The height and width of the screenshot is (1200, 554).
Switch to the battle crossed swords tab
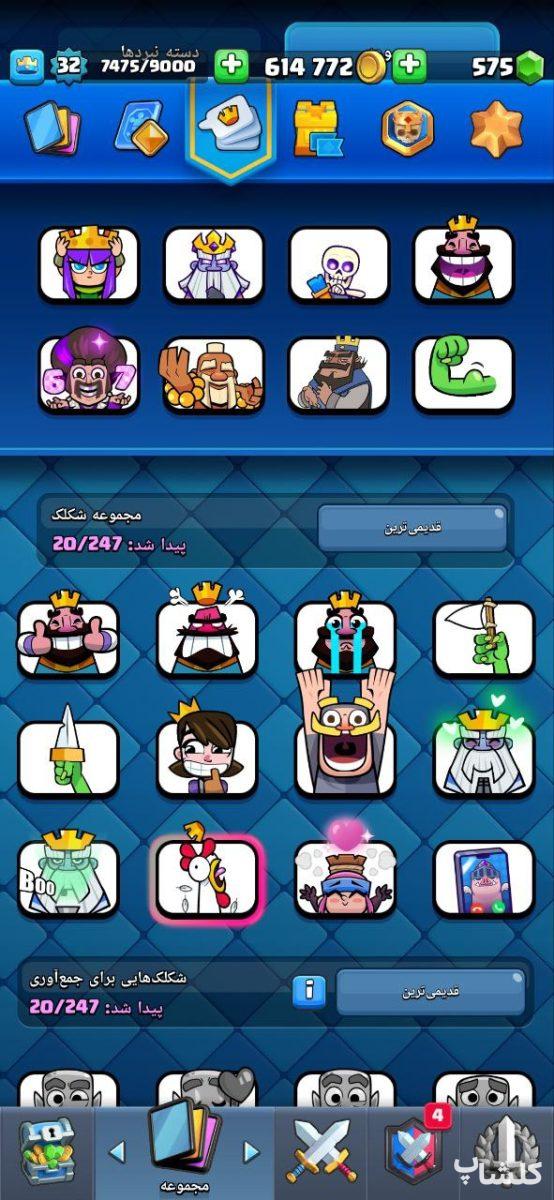point(319,1153)
